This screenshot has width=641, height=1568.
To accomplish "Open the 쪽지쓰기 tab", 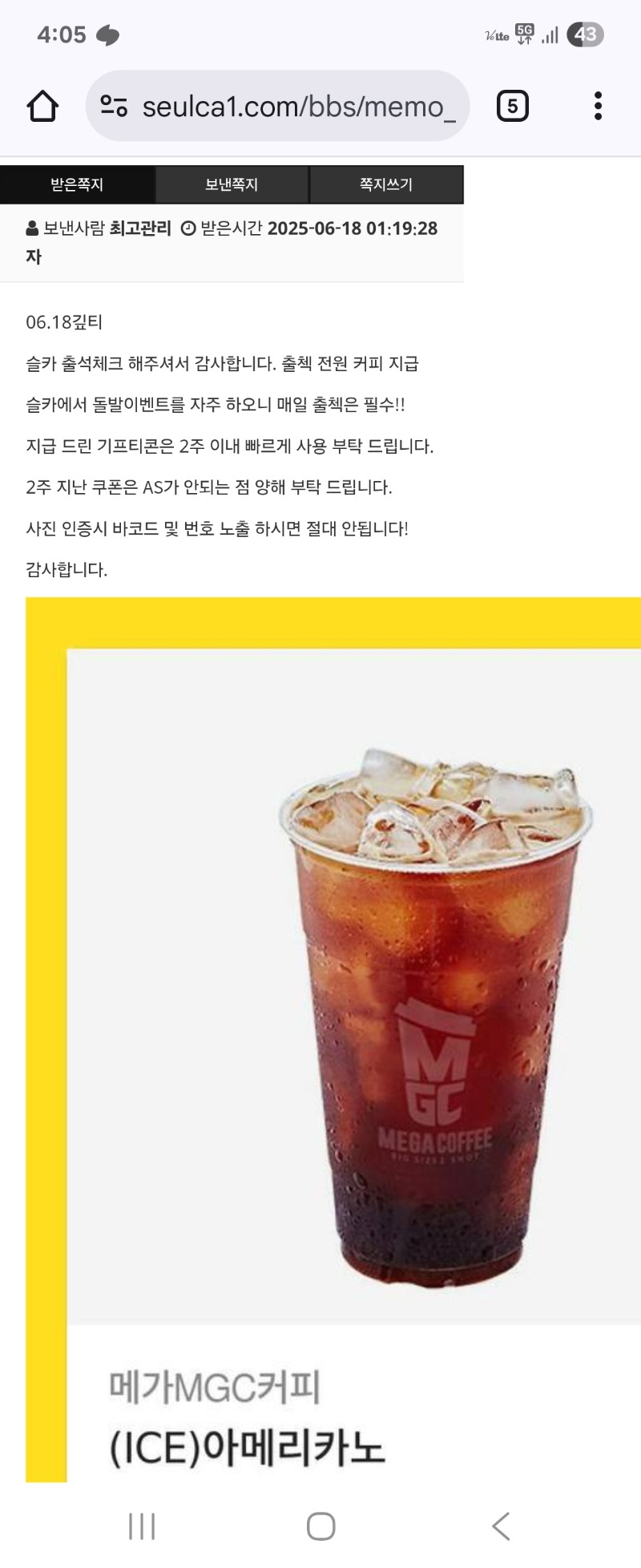I will tap(386, 184).
